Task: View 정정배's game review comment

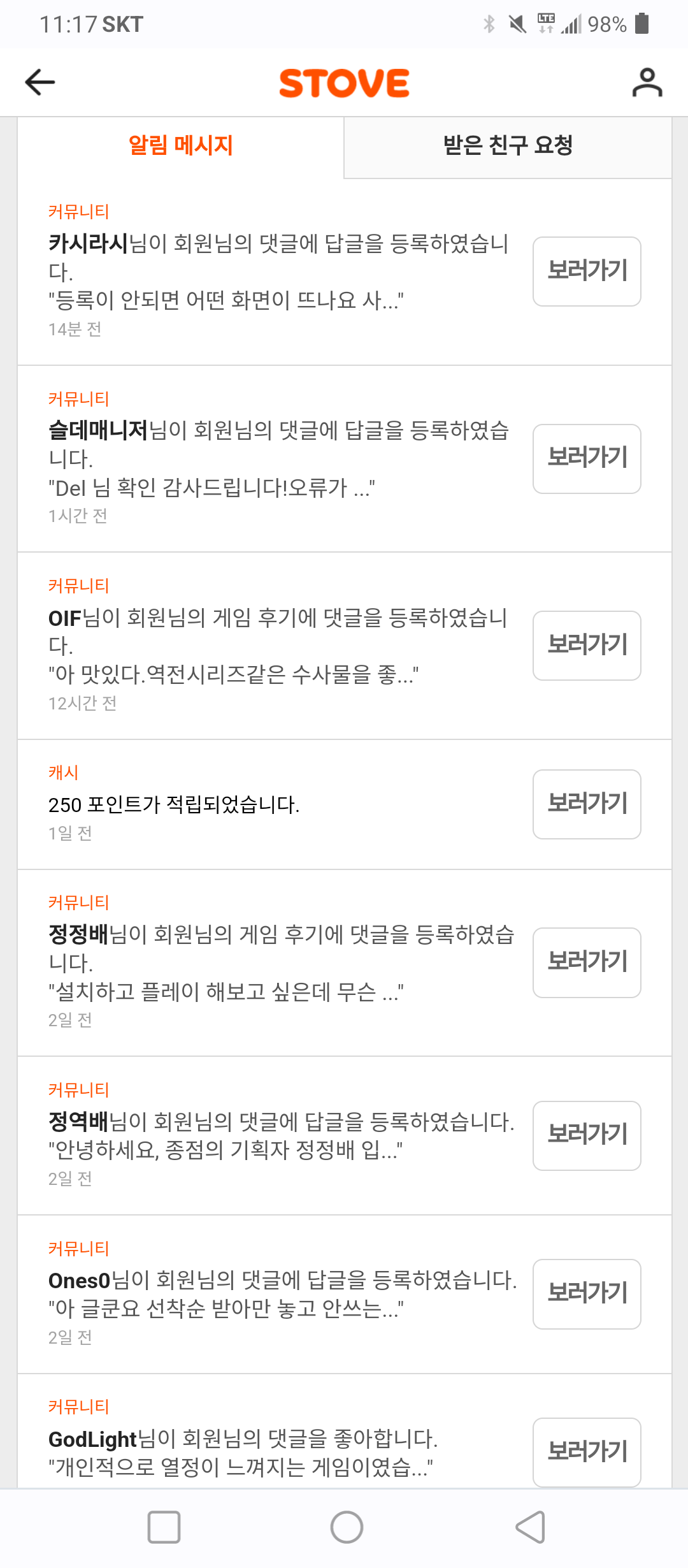Action: coord(587,962)
